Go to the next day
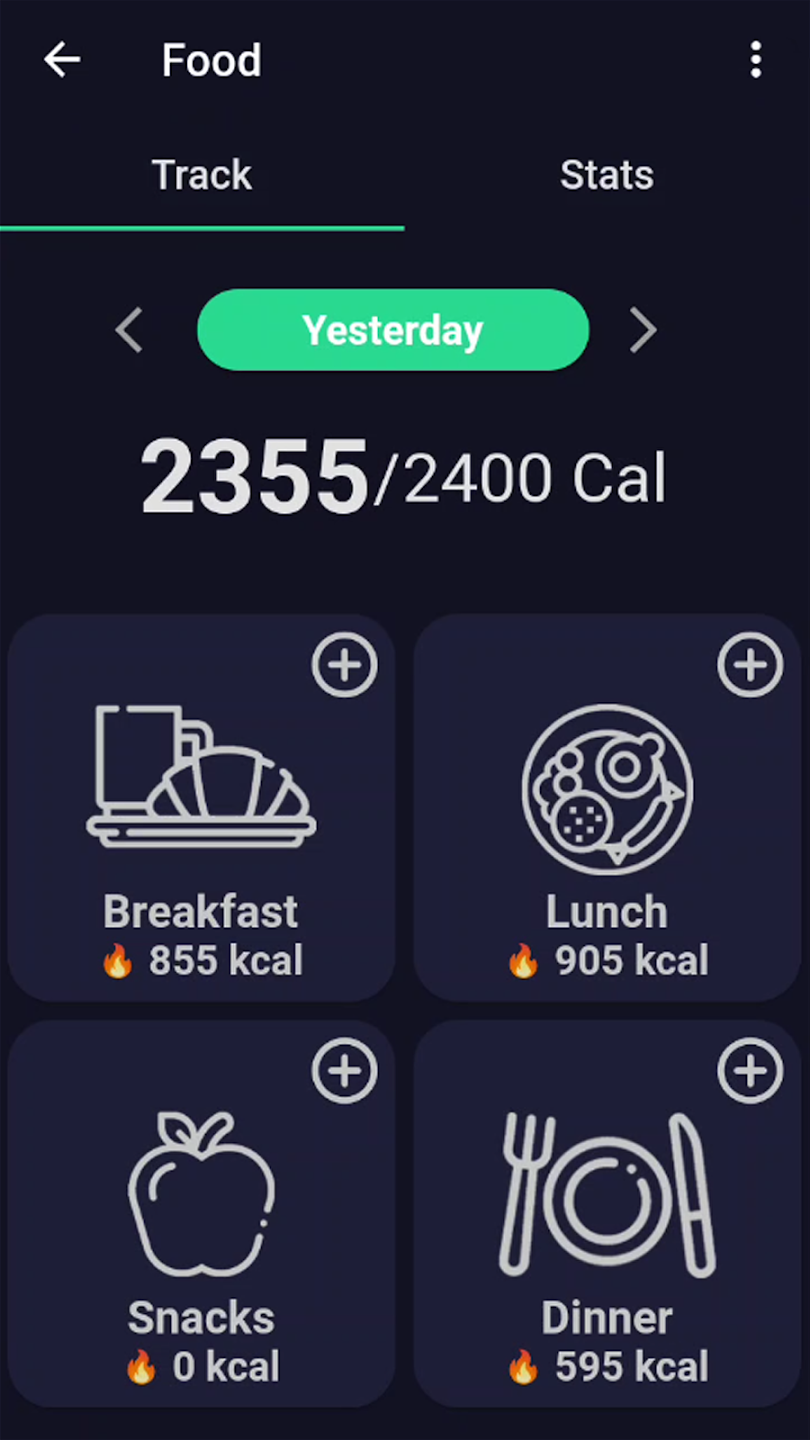810x1440 pixels. pyautogui.click(x=642, y=330)
